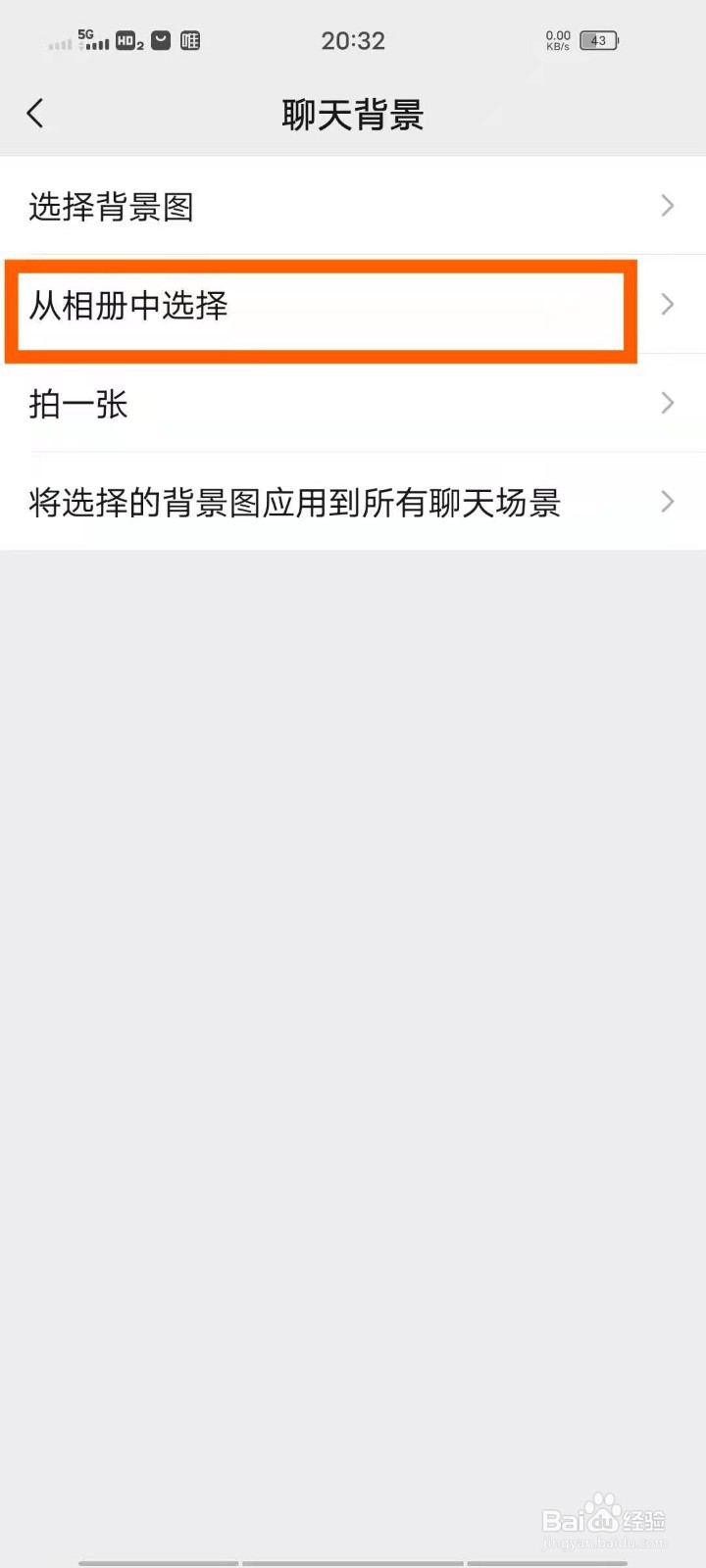Click the 唯 app status bar icon
Screen dimensions: 706x1568
190,41
